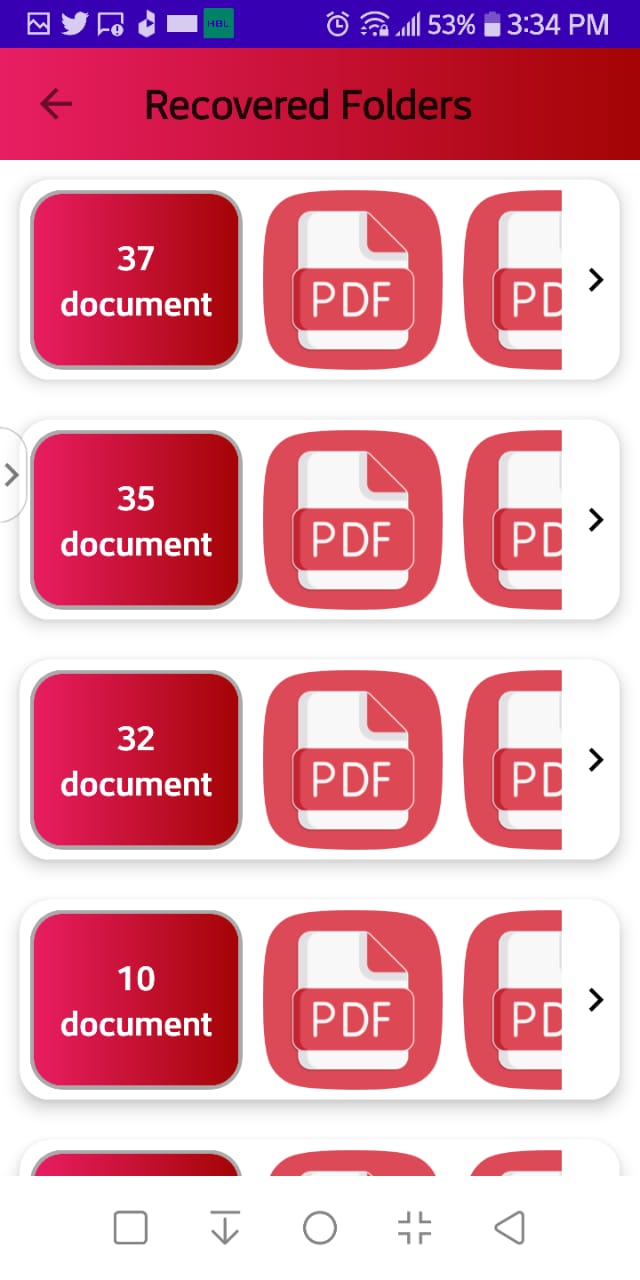Screen dimensions: 640x1280
Task: Expand the 10 document row chevron
Action: coord(596,1000)
